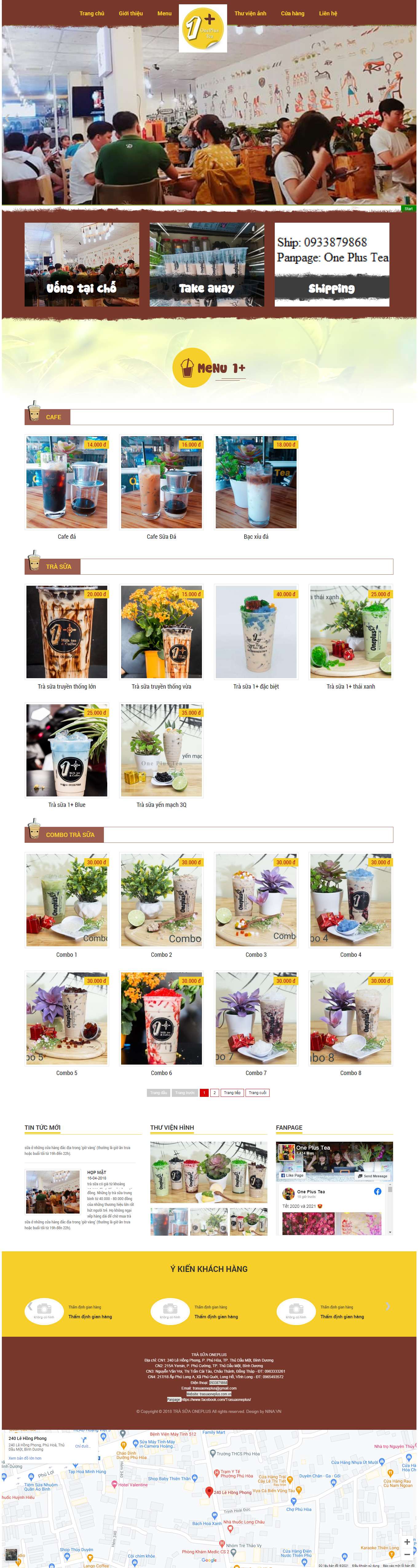View Trà sữa 1+ đặc biệt item

(x=256, y=632)
